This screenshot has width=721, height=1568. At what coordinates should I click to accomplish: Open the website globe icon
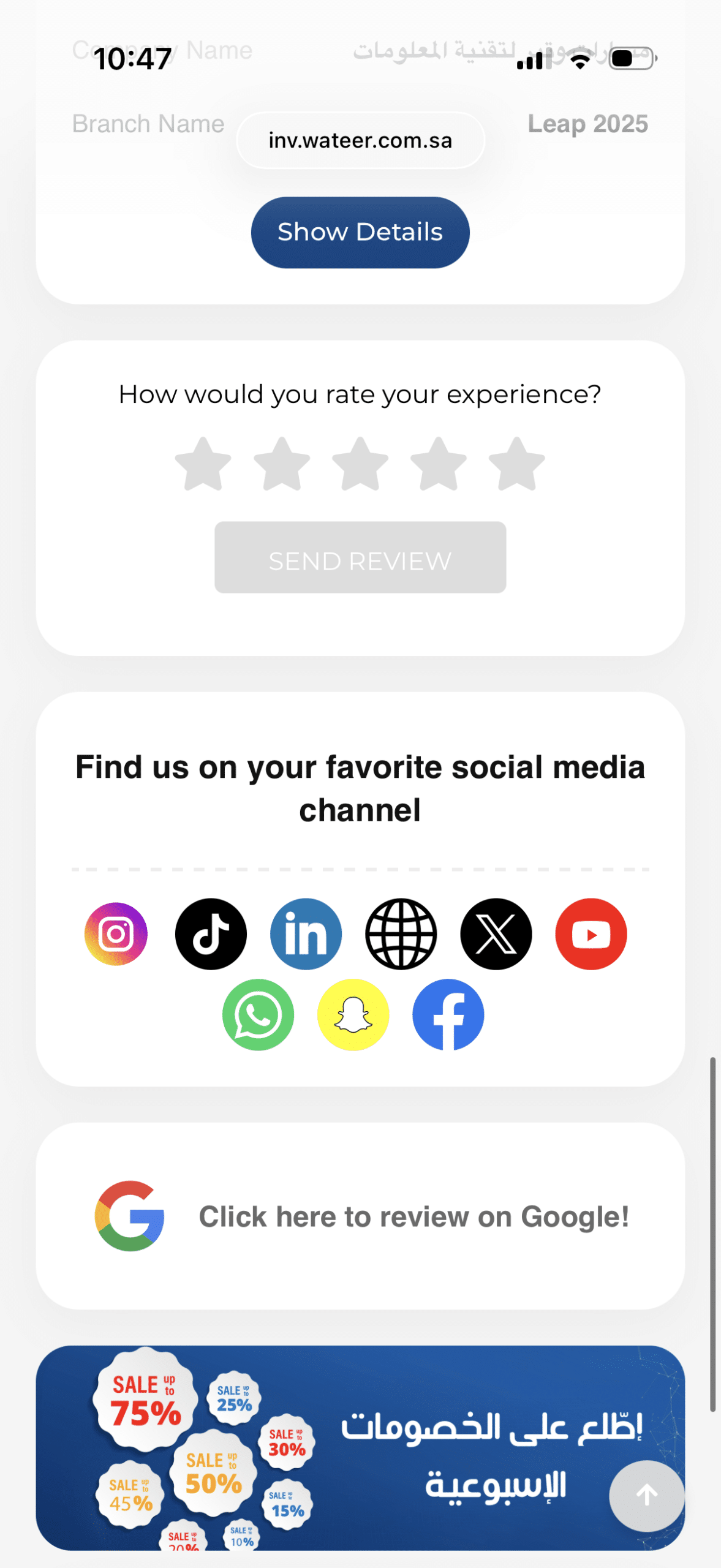click(x=401, y=934)
